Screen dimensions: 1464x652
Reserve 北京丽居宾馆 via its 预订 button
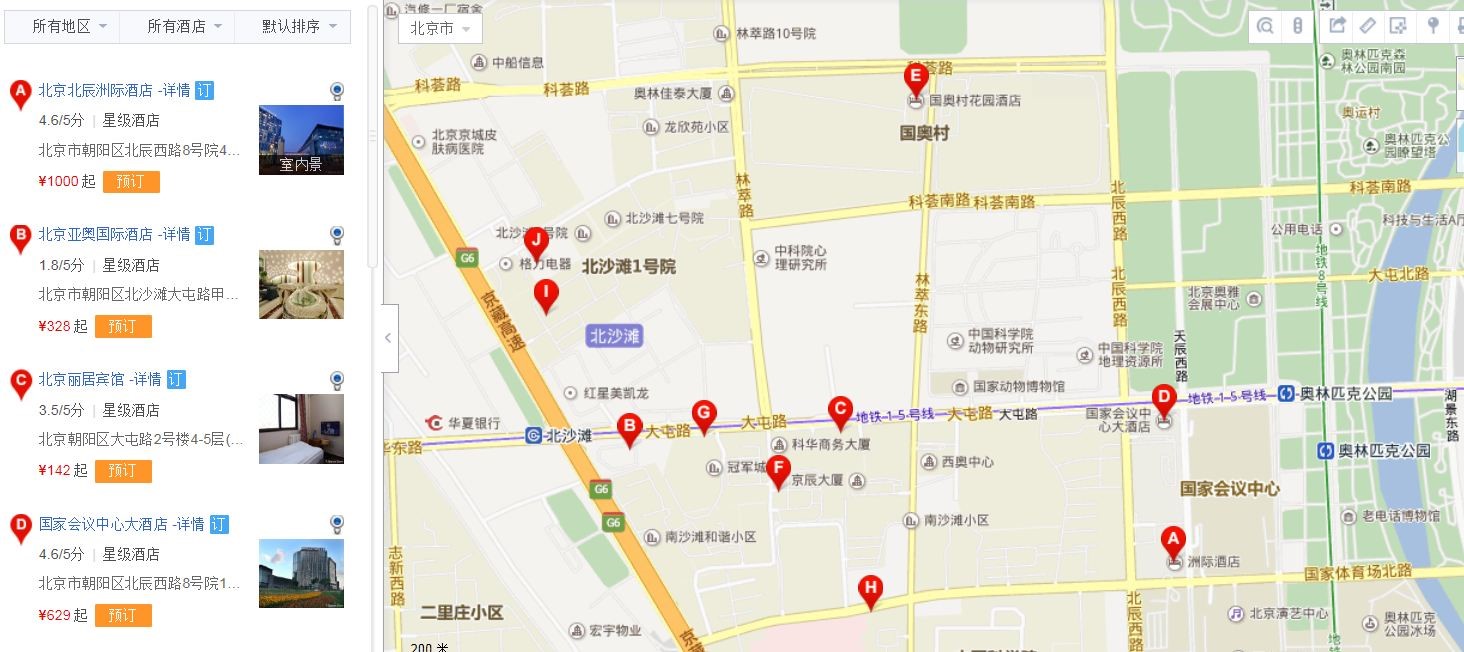click(x=123, y=470)
